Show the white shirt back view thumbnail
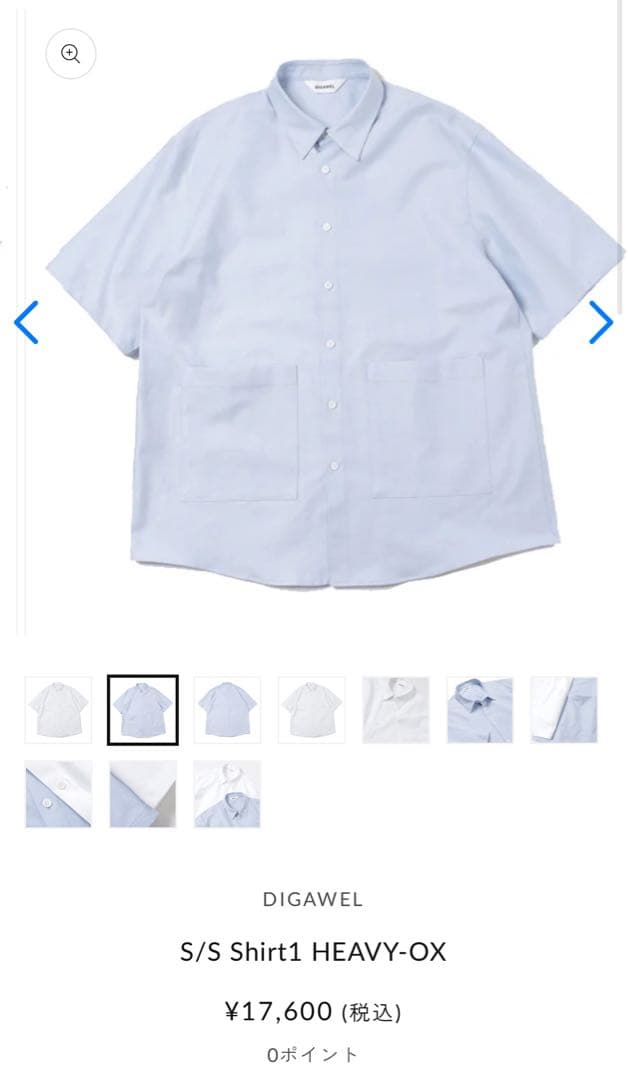This screenshot has height=1080, width=628. pyautogui.click(x=312, y=710)
